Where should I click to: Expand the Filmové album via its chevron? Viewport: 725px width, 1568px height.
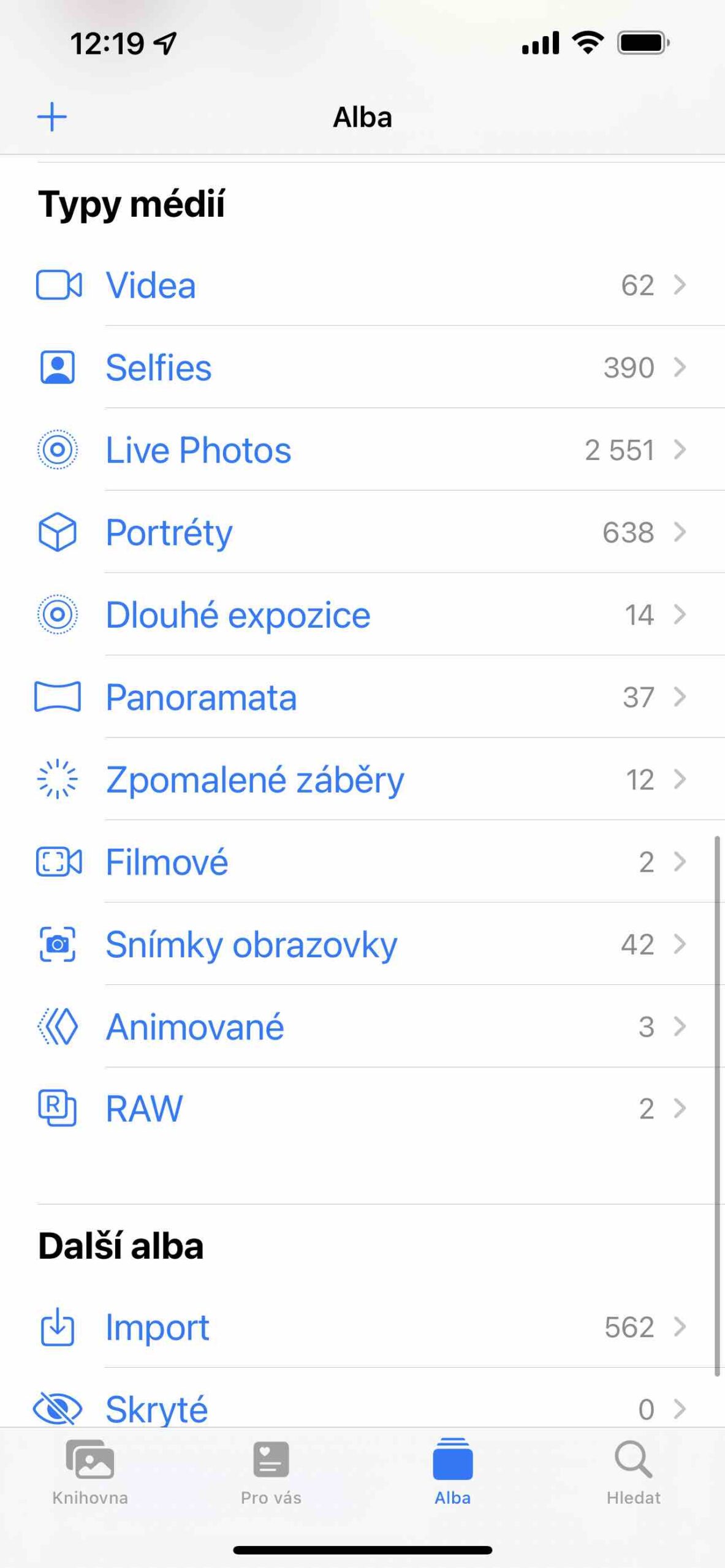[x=680, y=861]
